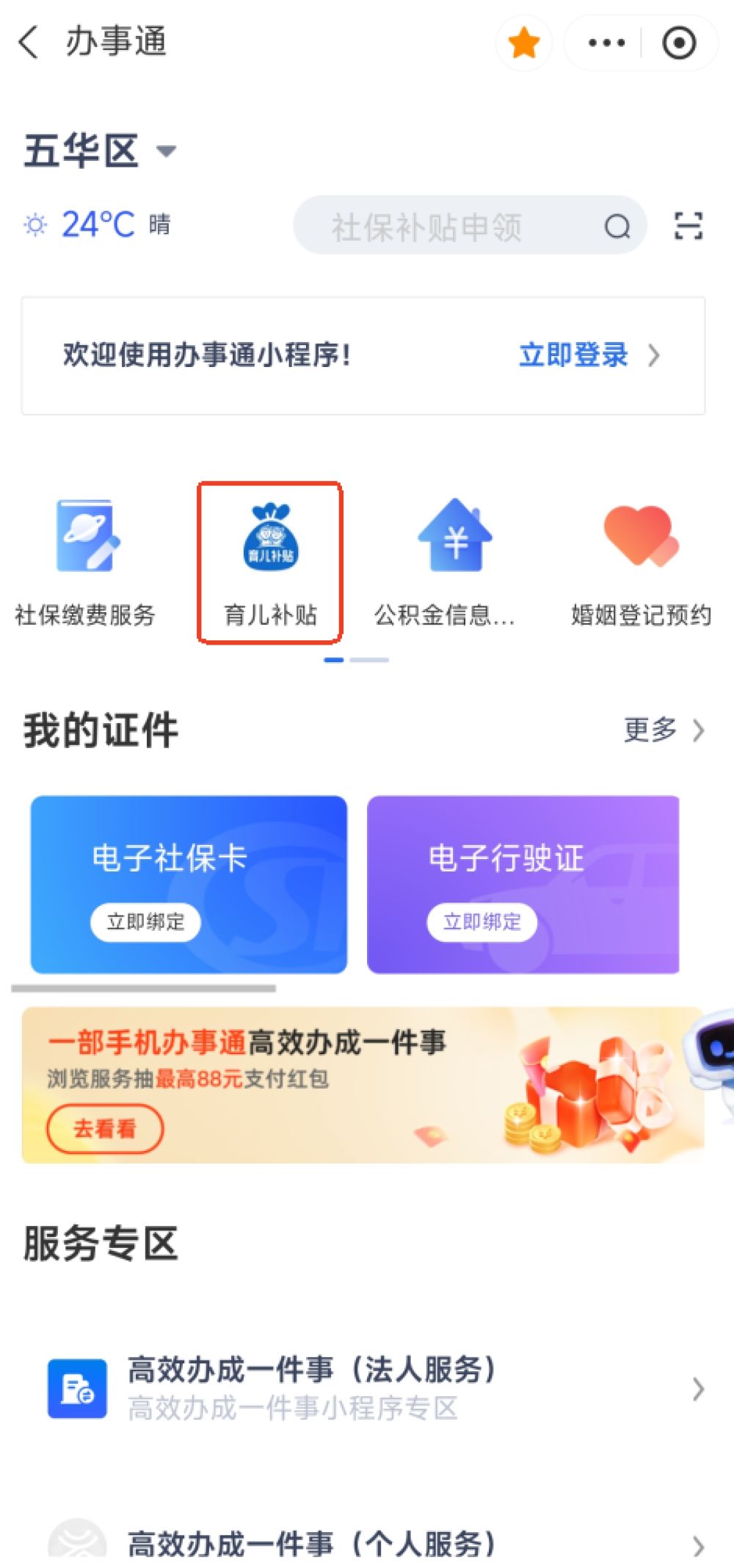The height and width of the screenshot is (1568, 734).
Task: Open the 社保补贴申领 search box
Action: (x=470, y=226)
